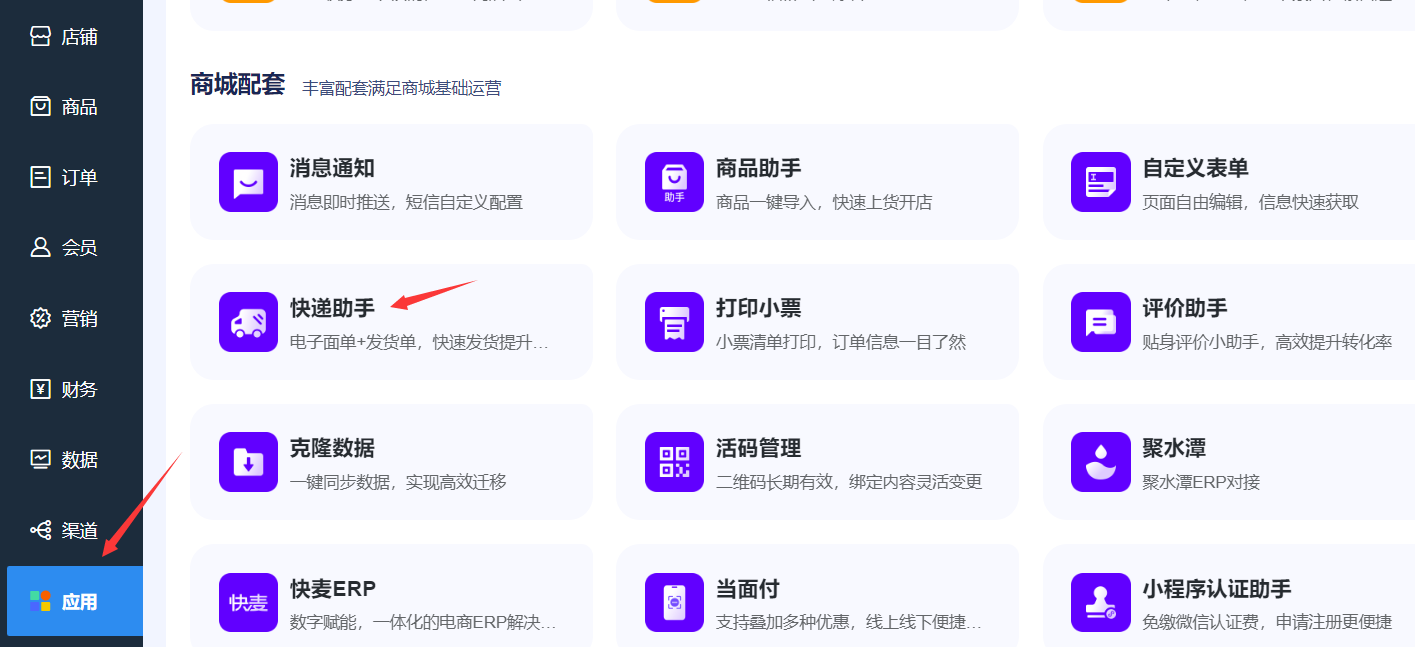1415x647 pixels.
Task: Open the 消息通知 app card
Action: 390,182
